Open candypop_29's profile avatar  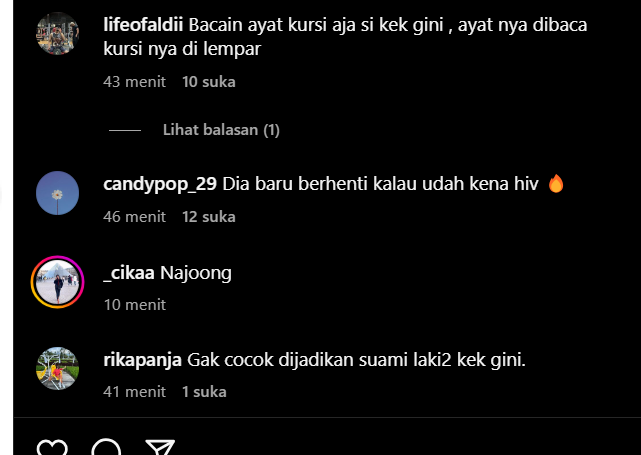click(x=57, y=192)
